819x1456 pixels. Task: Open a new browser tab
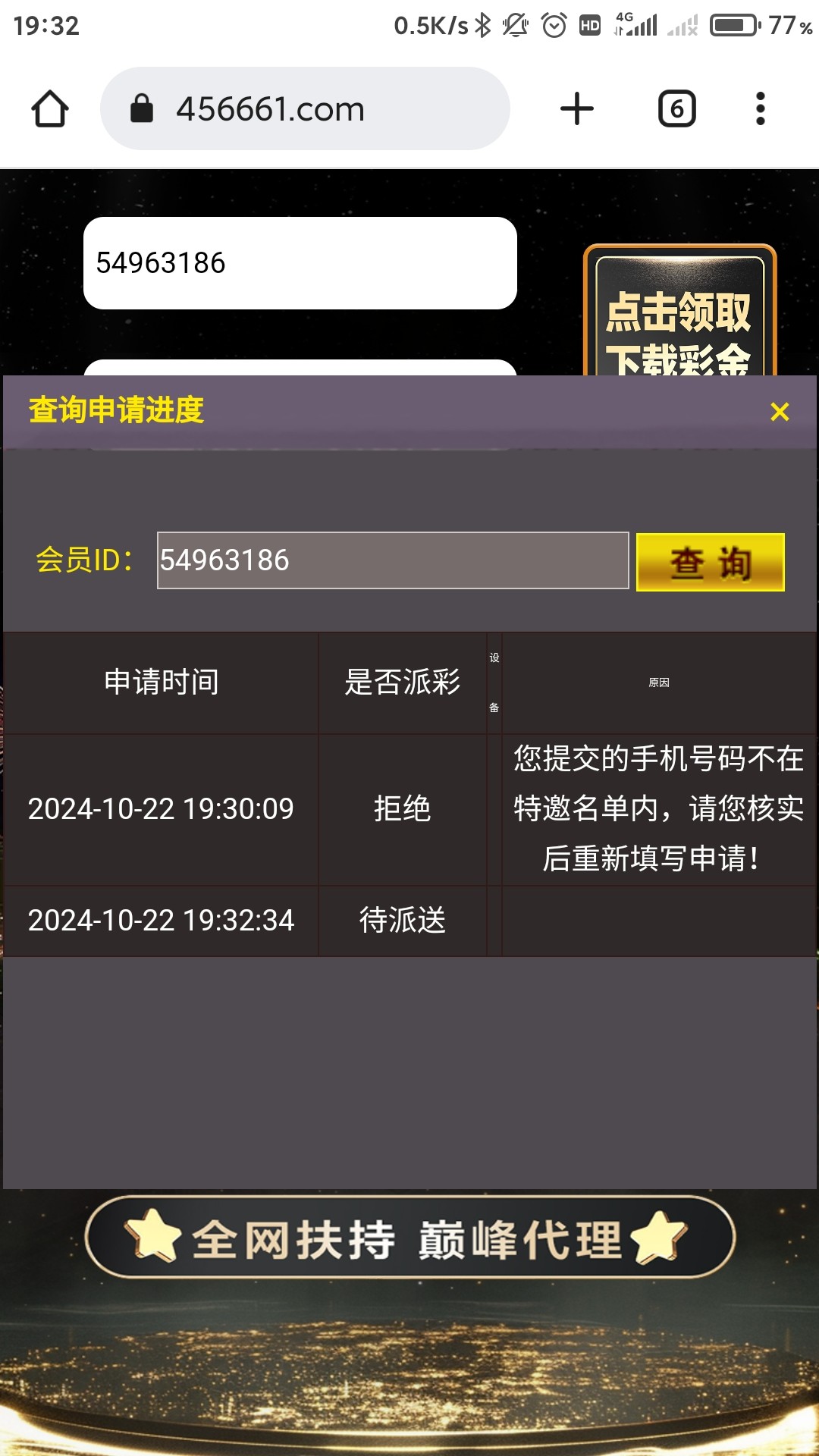tap(577, 108)
